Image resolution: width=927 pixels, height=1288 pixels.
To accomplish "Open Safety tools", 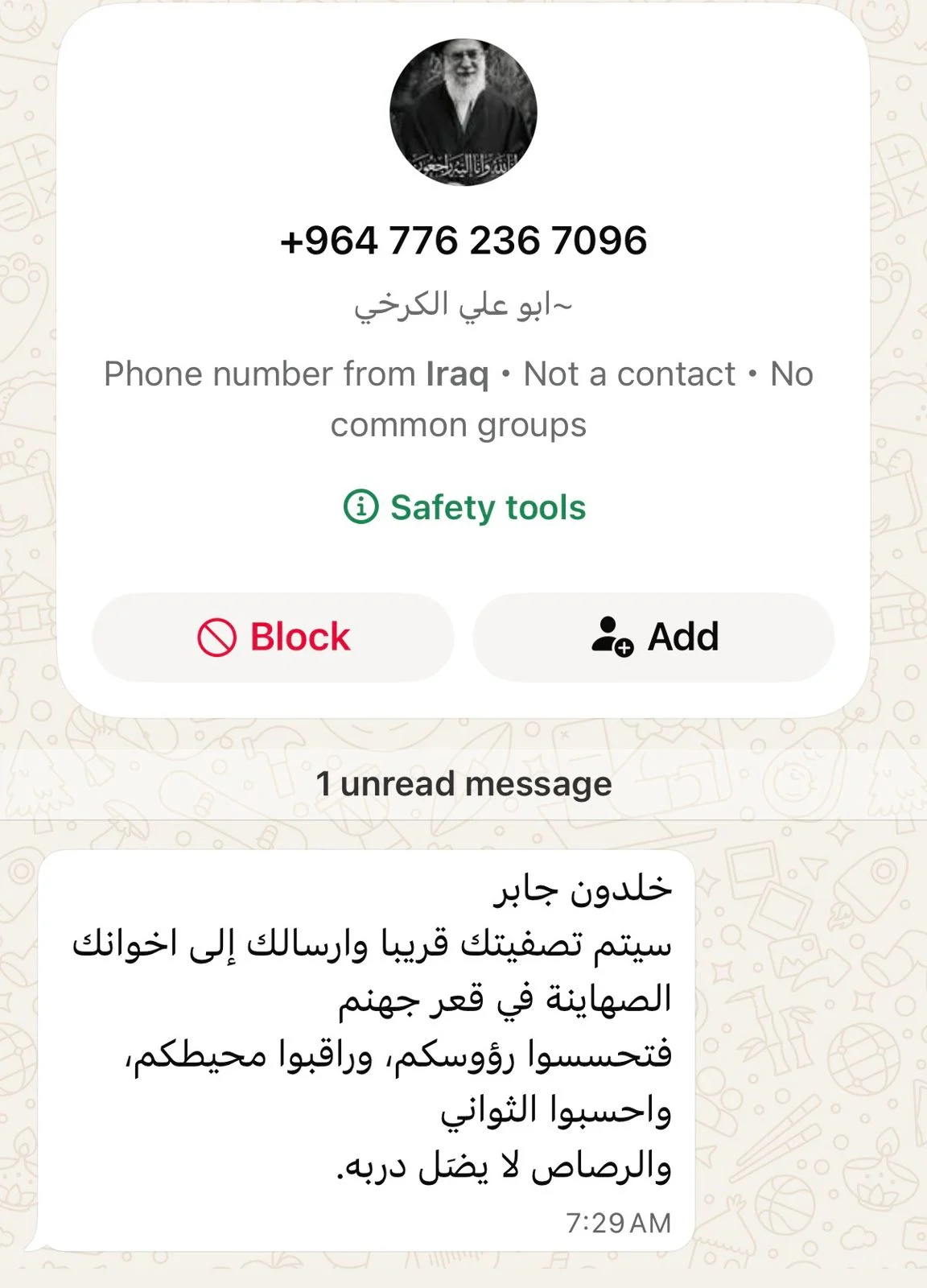I will (x=464, y=508).
